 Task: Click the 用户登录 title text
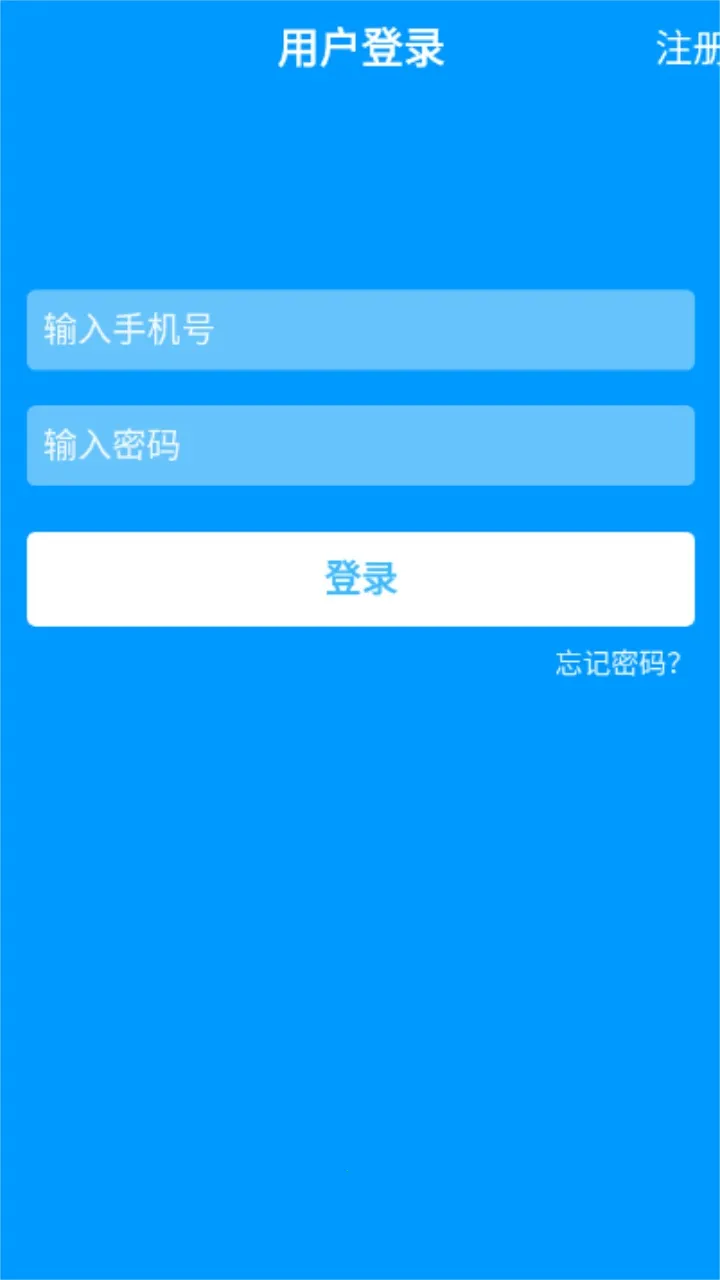pyautogui.click(x=360, y=48)
